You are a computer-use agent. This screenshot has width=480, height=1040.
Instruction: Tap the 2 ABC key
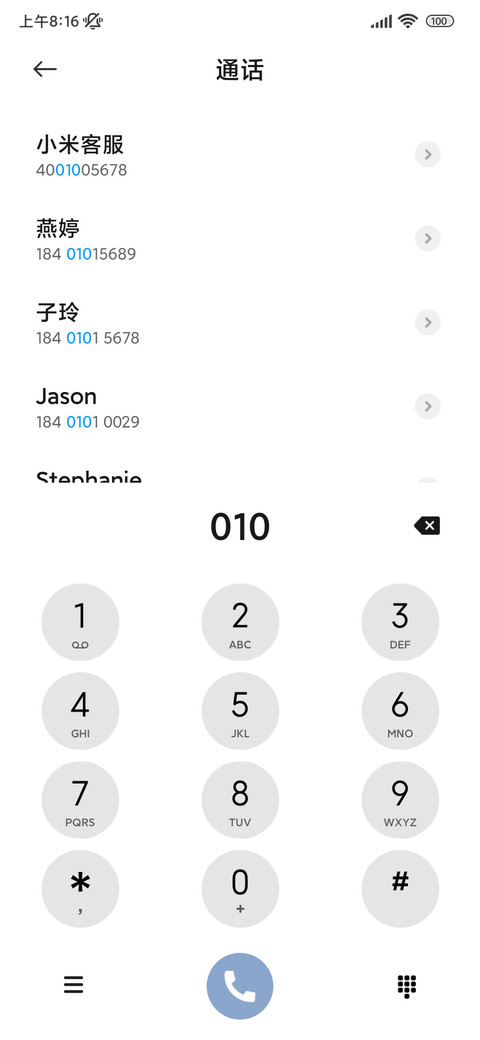pyautogui.click(x=240, y=622)
